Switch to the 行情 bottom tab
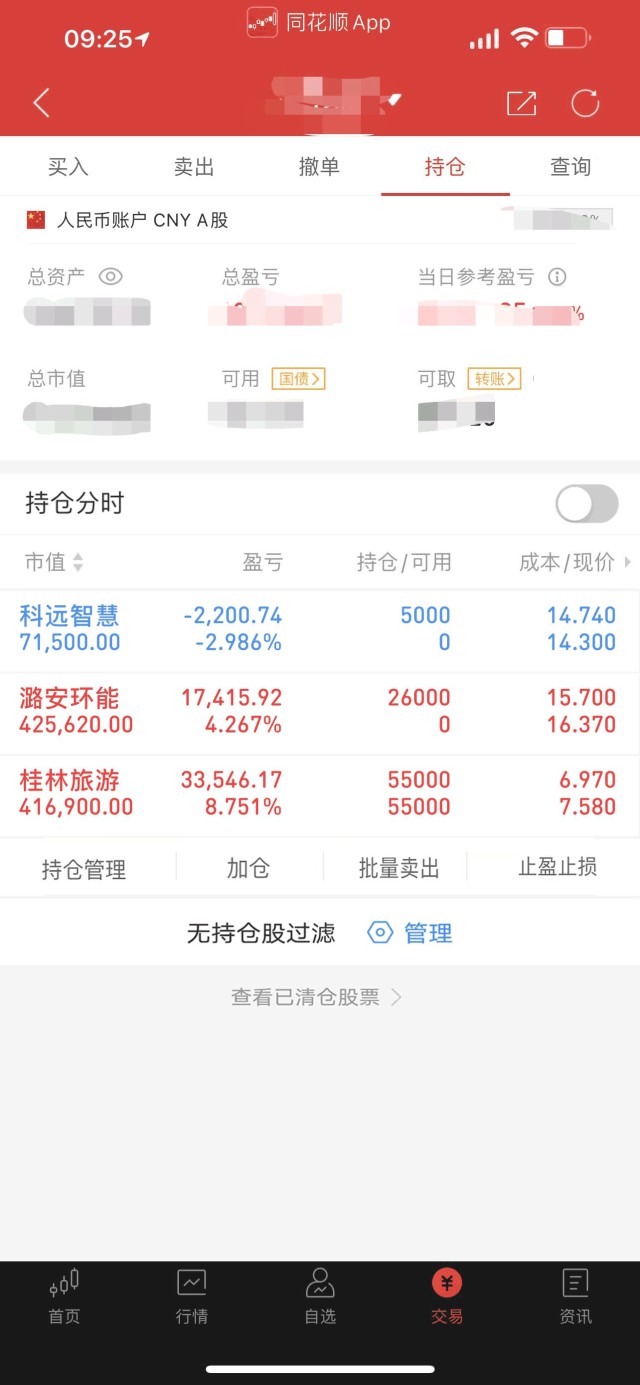The width and height of the screenshot is (640, 1385). click(192, 1296)
